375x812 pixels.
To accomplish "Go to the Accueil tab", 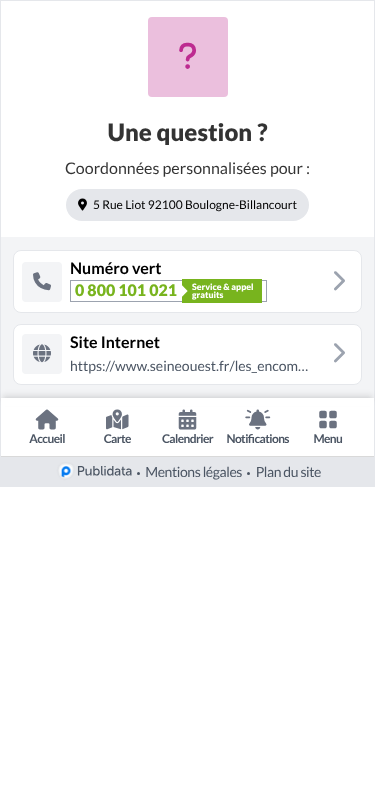I will click(47, 427).
